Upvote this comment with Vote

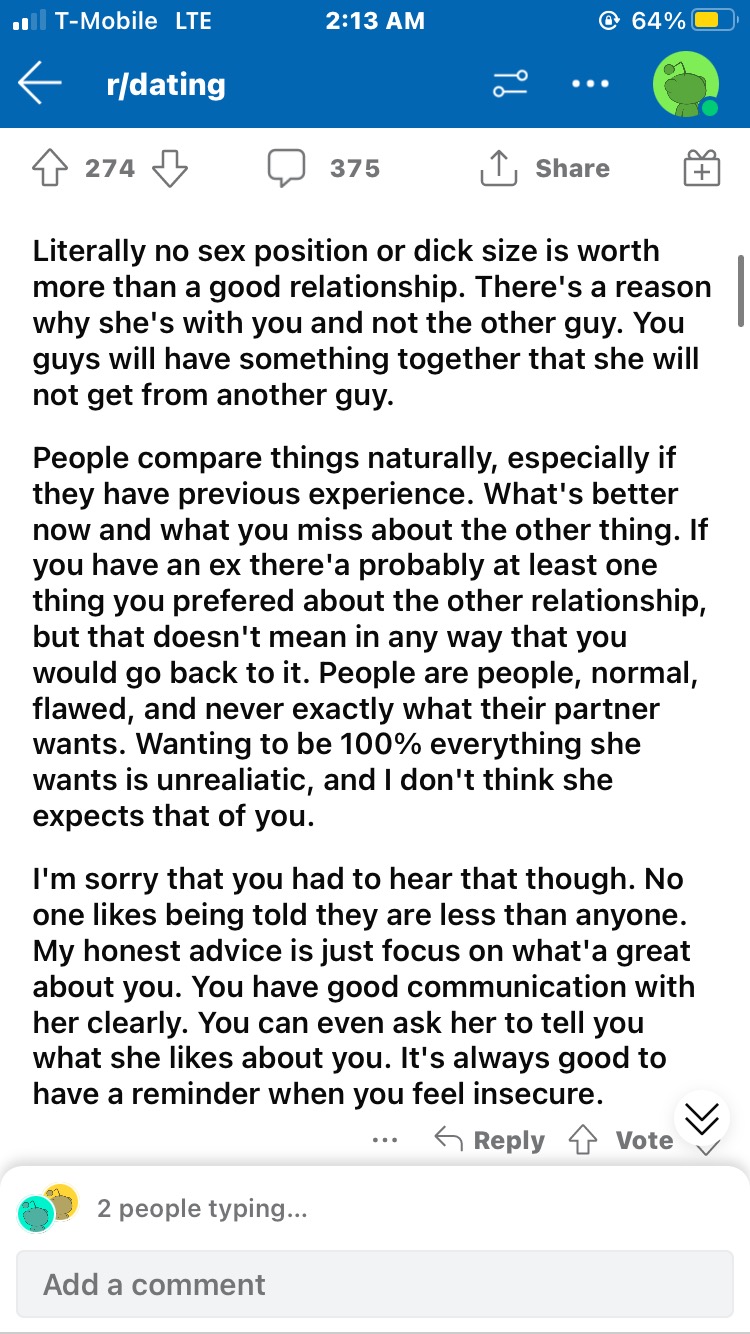point(620,1140)
